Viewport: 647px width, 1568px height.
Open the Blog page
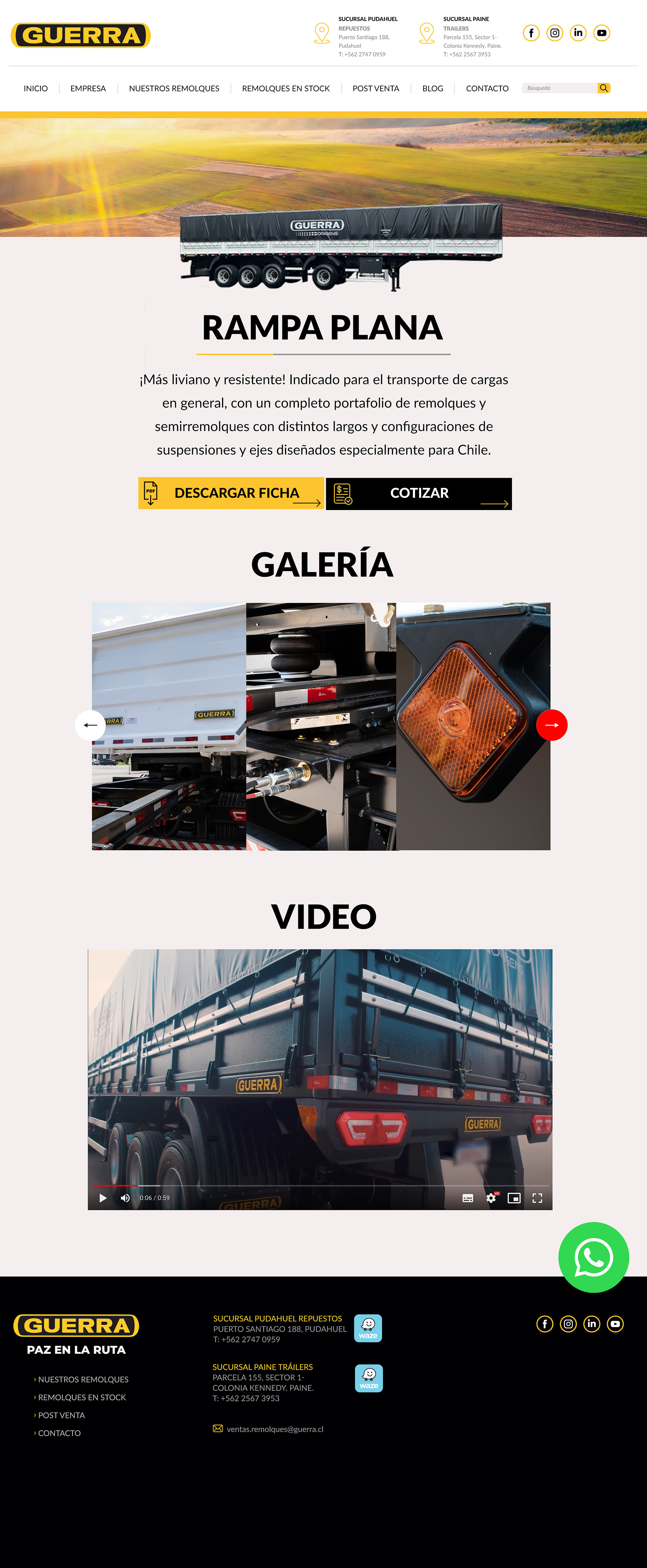(432, 88)
